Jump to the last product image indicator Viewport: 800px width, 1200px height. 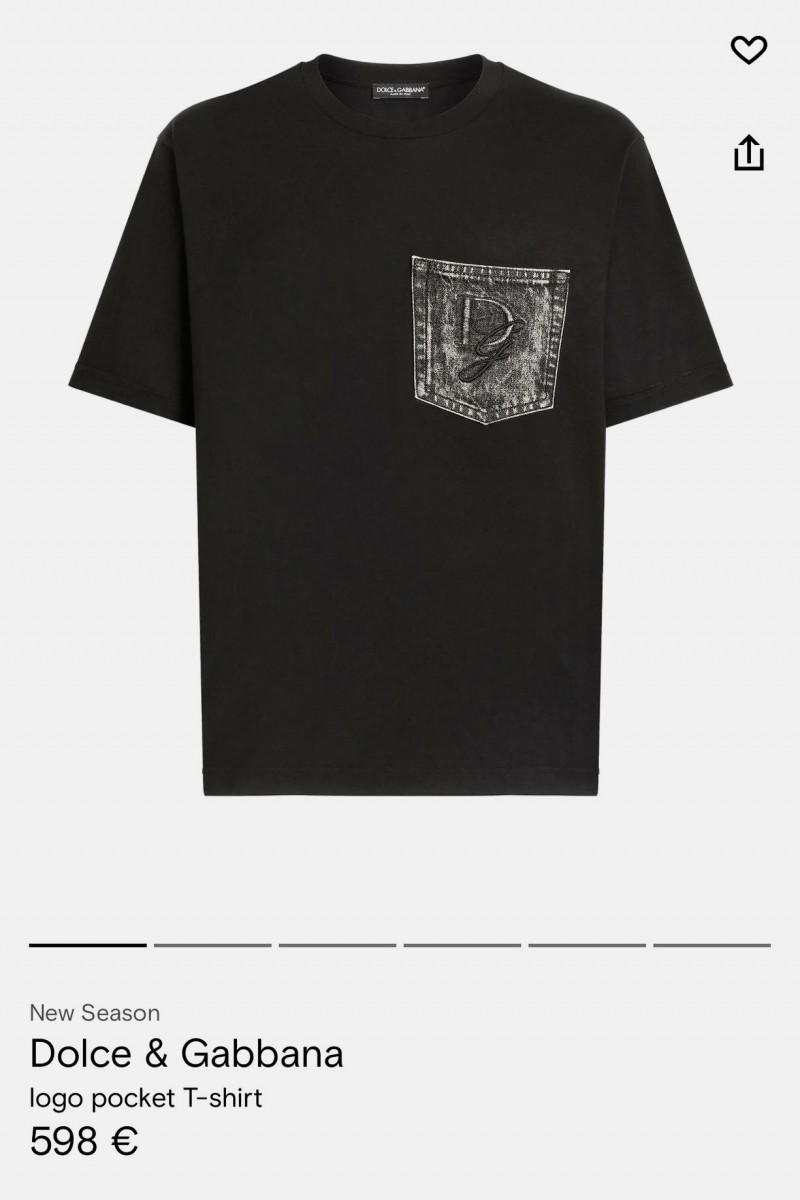pos(712,944)
